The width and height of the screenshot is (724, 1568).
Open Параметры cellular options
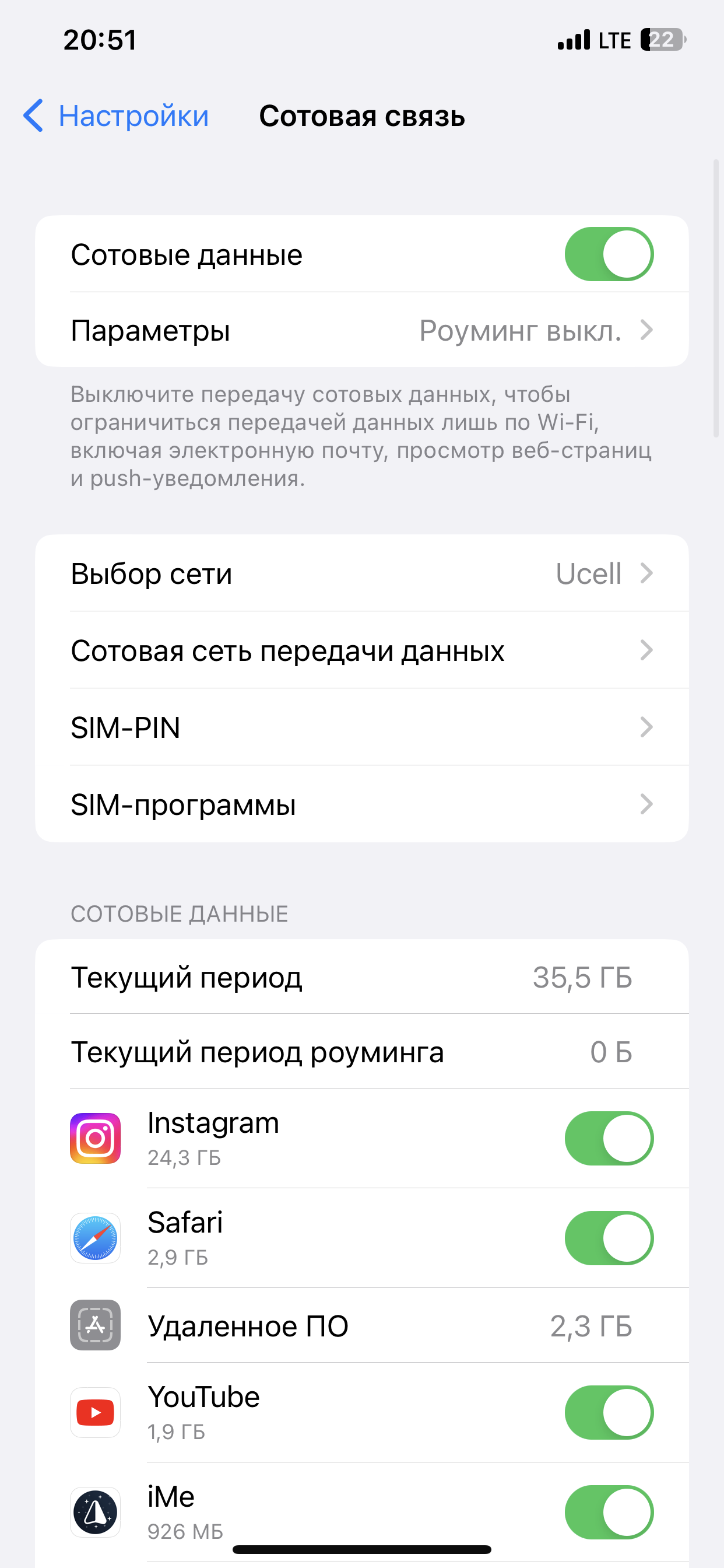point(361,331)
